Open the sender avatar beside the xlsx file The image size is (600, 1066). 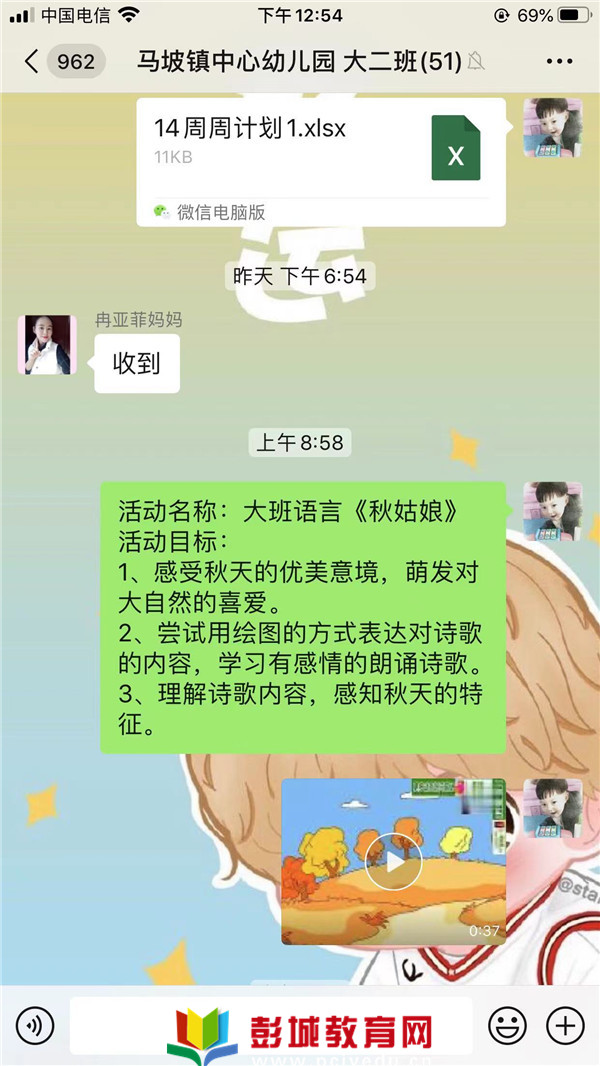pos(552,127)
